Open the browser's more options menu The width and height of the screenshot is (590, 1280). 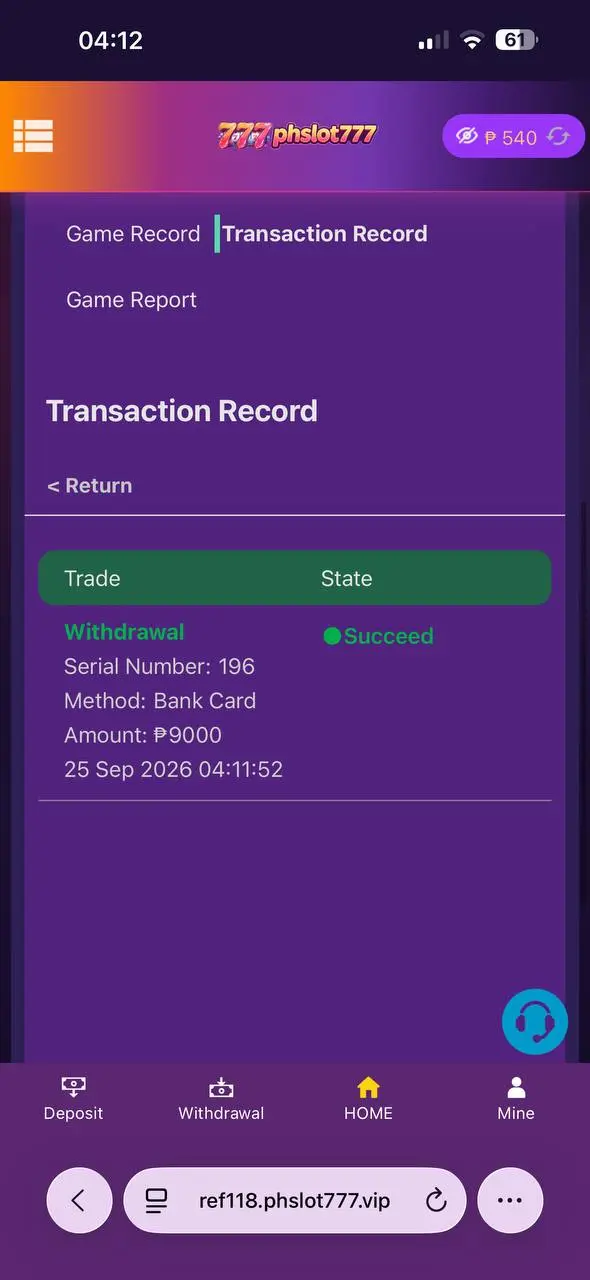510,1201
